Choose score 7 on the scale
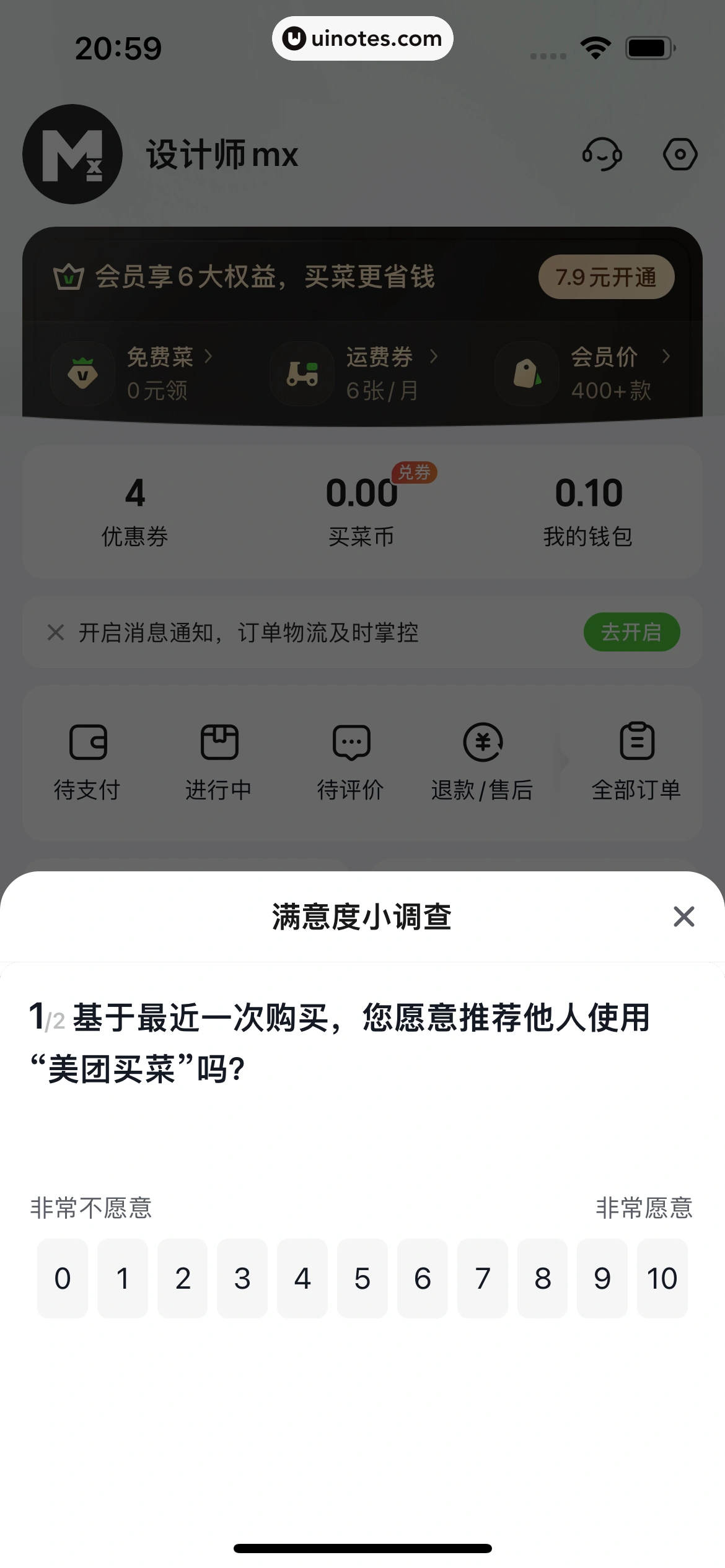Screen dimensions: 725x1568 click(483, 1278)
